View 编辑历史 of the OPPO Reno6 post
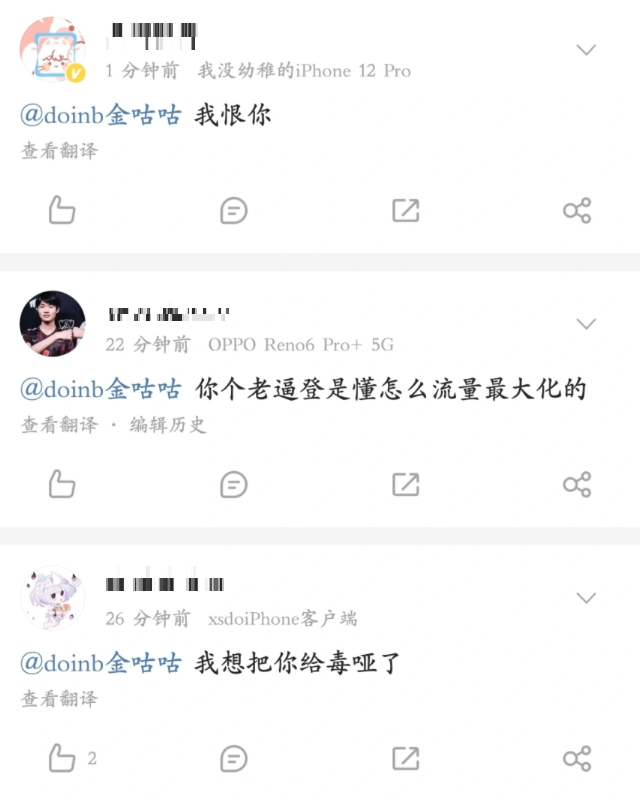The width and height of the screenshot is (640, 800). click(x=168, y=425)
